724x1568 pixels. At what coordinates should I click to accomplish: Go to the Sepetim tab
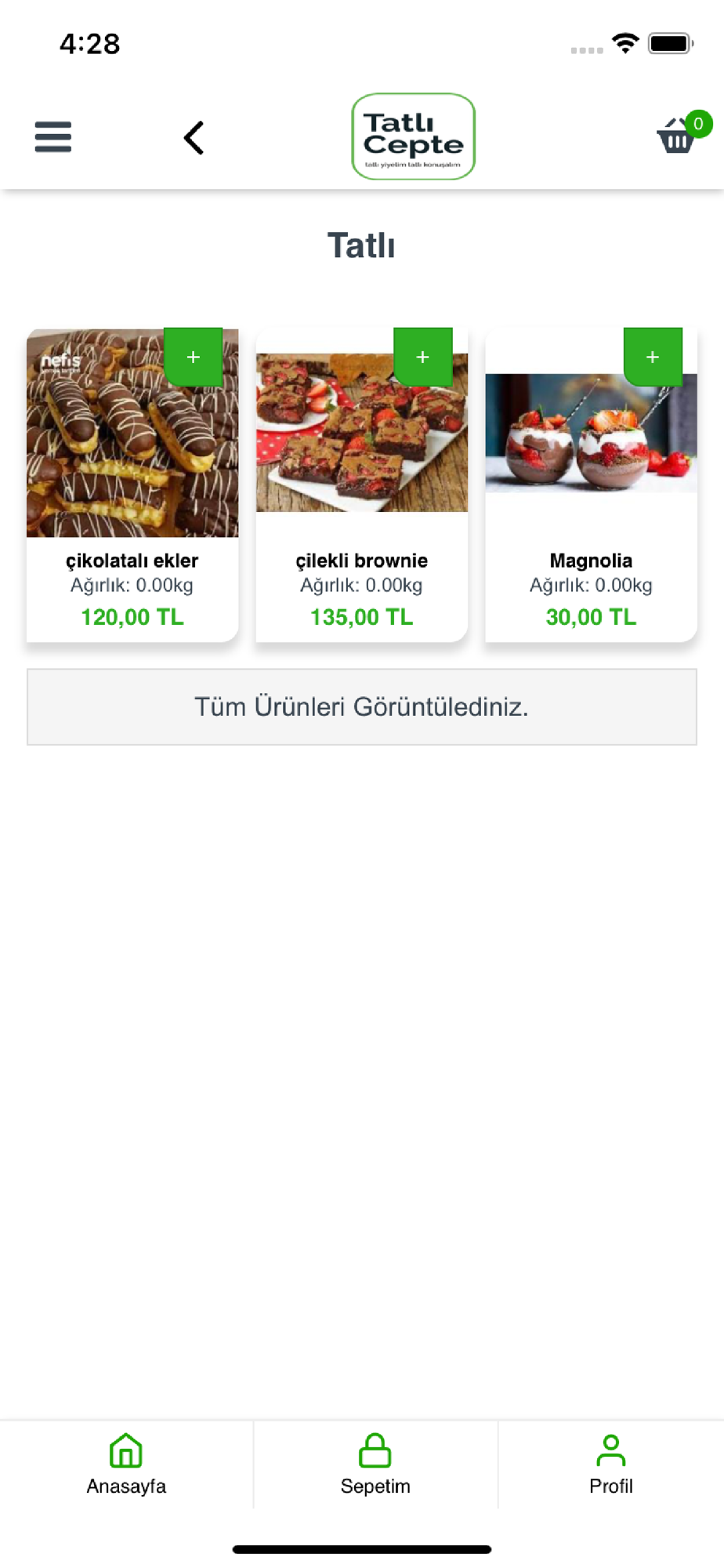click(x=375, y=1464)
